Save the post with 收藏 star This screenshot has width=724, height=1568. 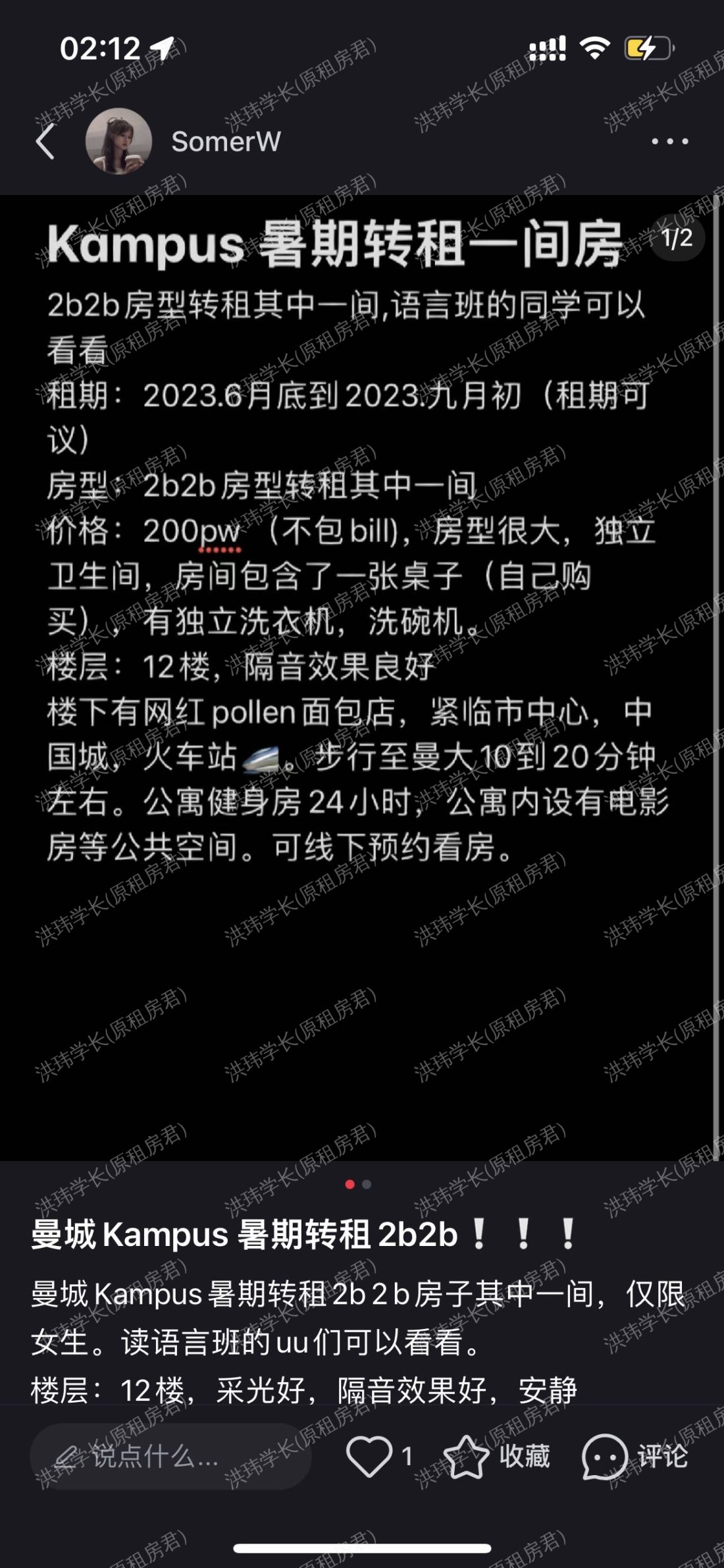click(467, 1456)
